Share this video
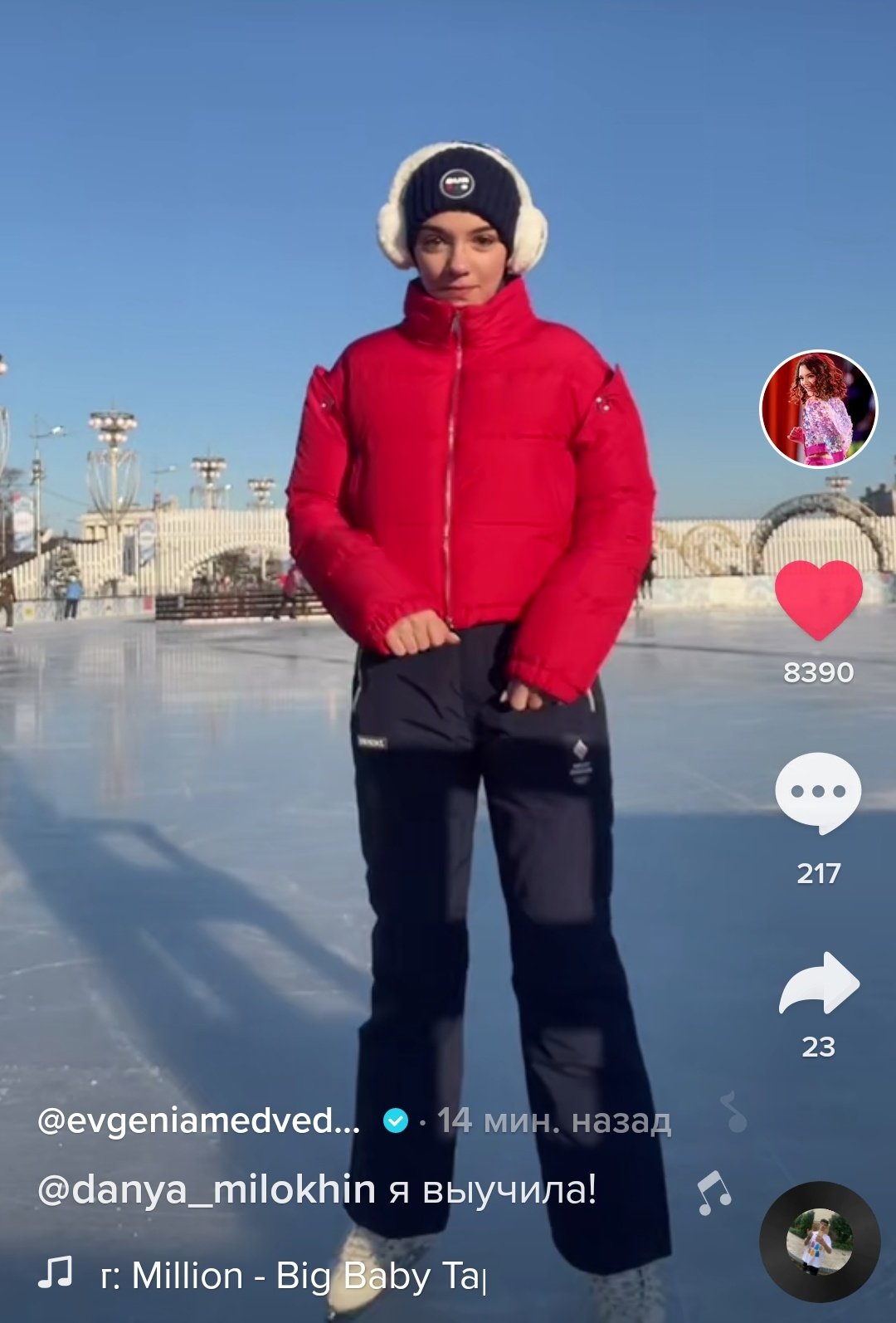 [818, 984]
